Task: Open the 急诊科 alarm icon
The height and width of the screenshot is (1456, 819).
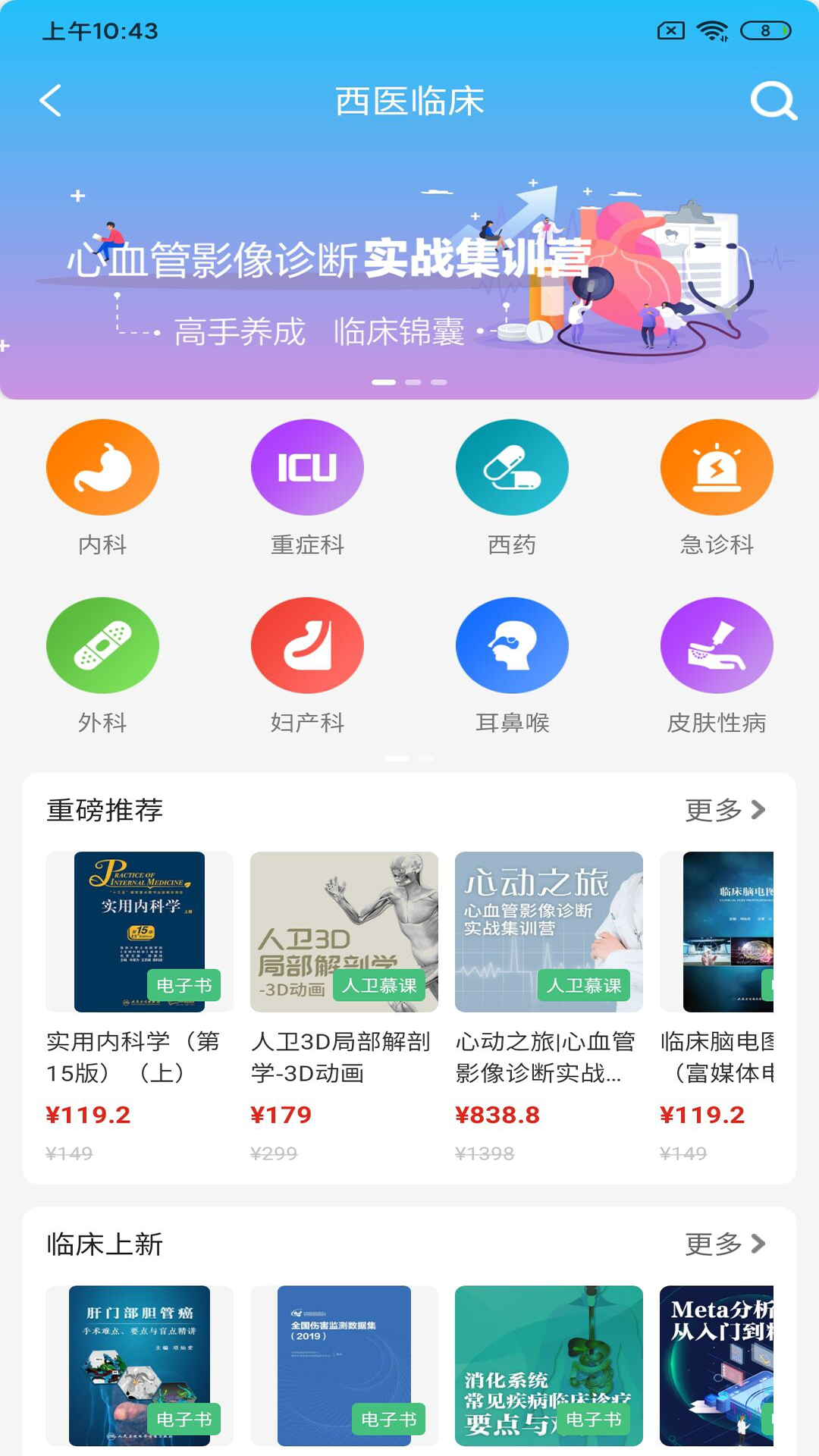Action: [716, 467]
